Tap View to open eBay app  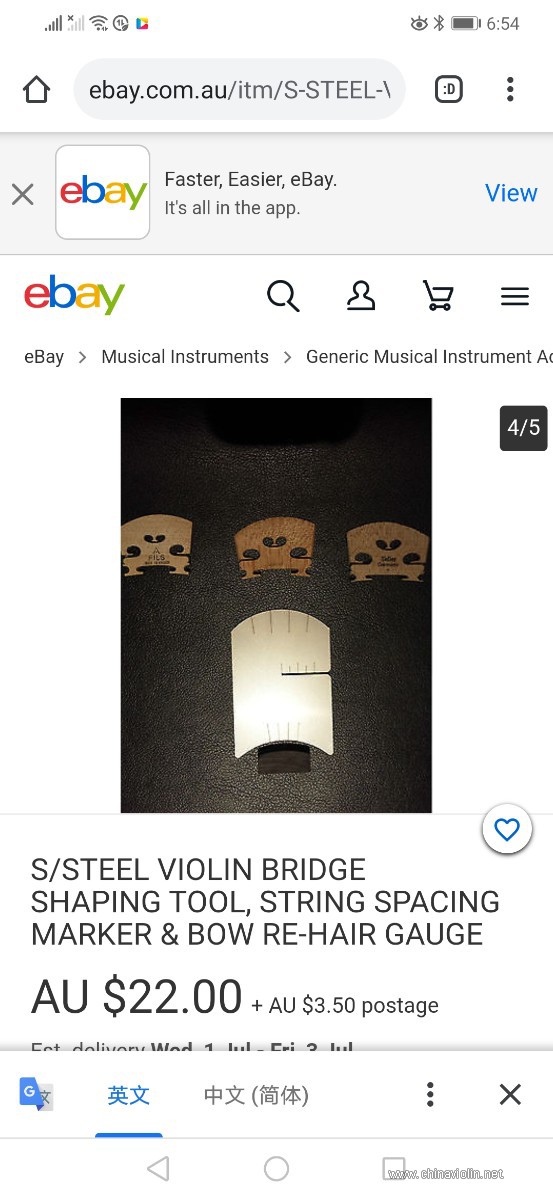511,193
